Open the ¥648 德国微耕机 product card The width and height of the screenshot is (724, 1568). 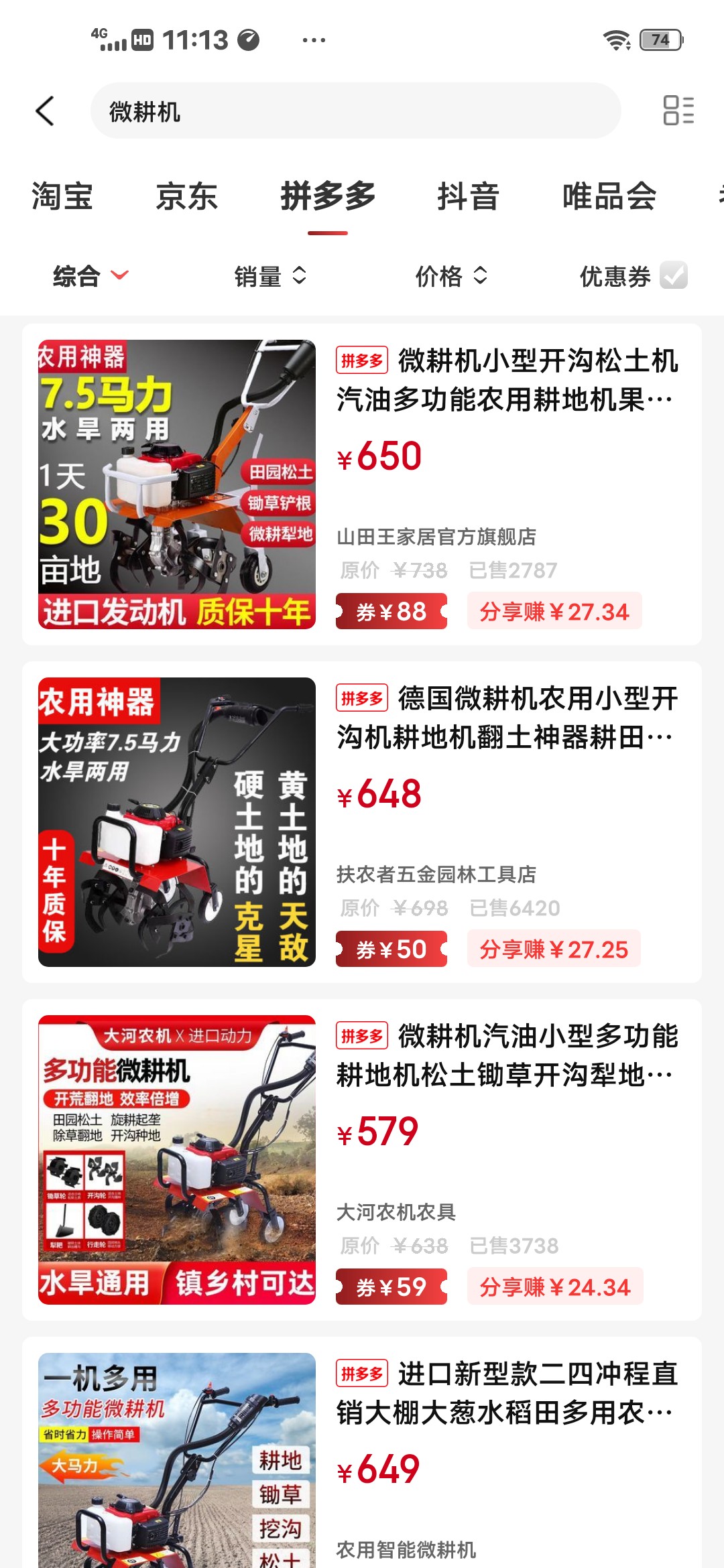(506, 794)
